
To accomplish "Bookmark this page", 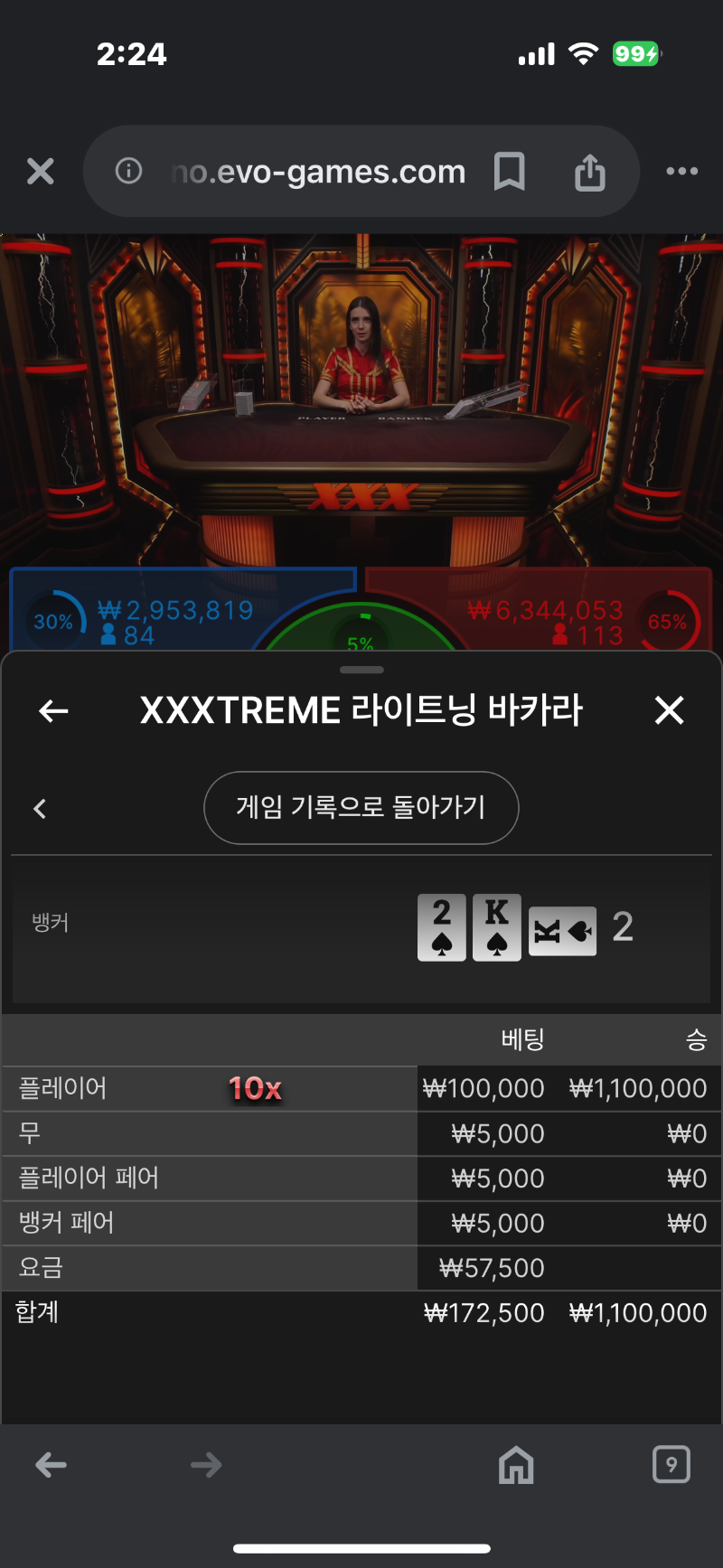I will point(510,171).
